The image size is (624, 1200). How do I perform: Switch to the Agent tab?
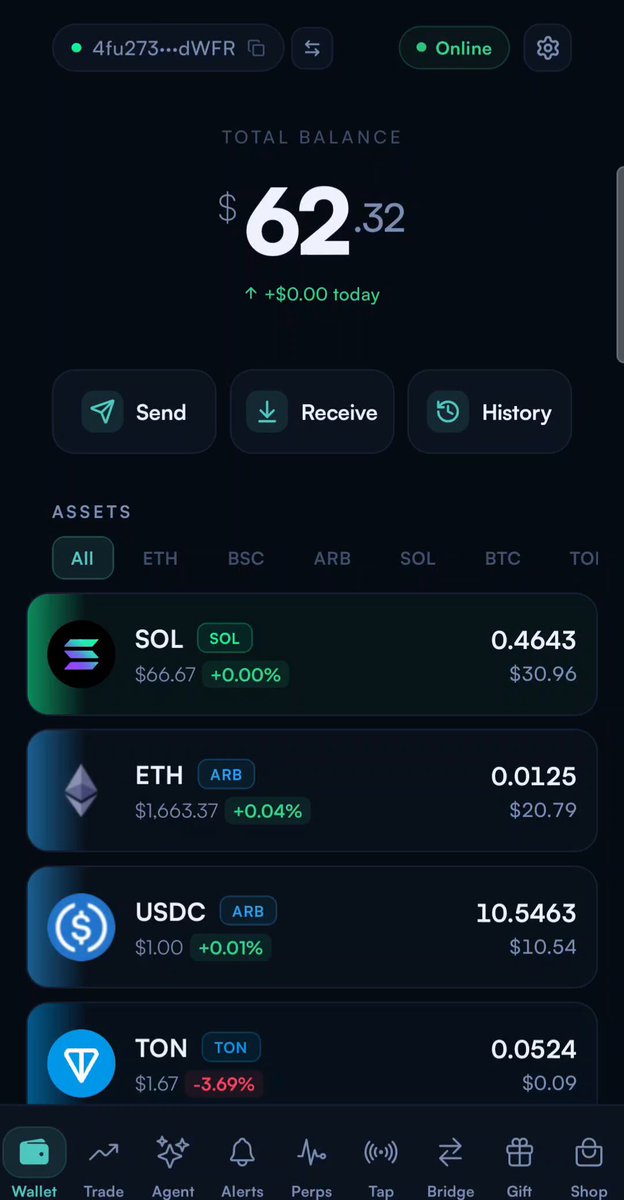173,1165
